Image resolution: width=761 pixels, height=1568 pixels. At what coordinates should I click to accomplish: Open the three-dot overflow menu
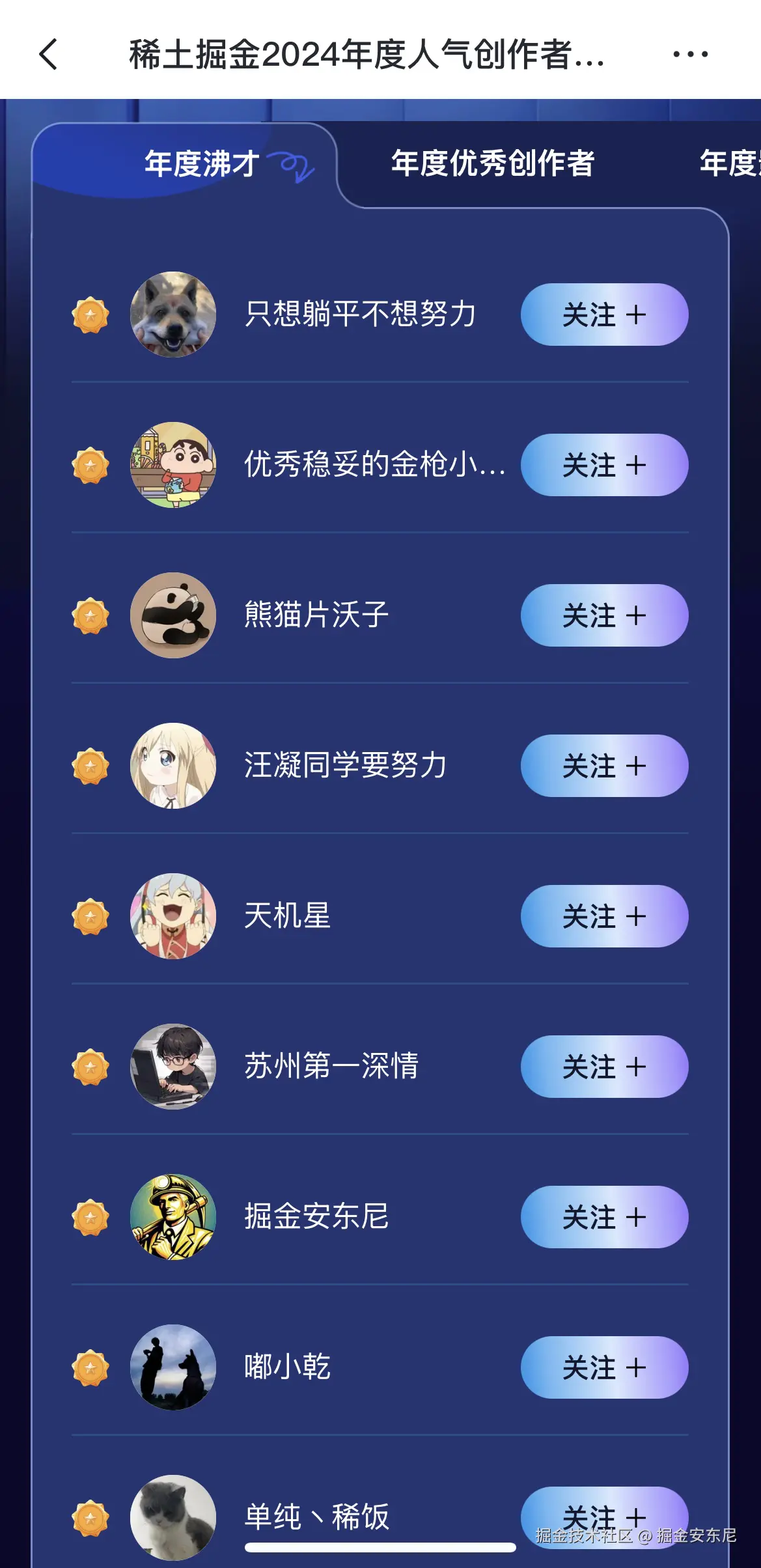pos(690,54)
